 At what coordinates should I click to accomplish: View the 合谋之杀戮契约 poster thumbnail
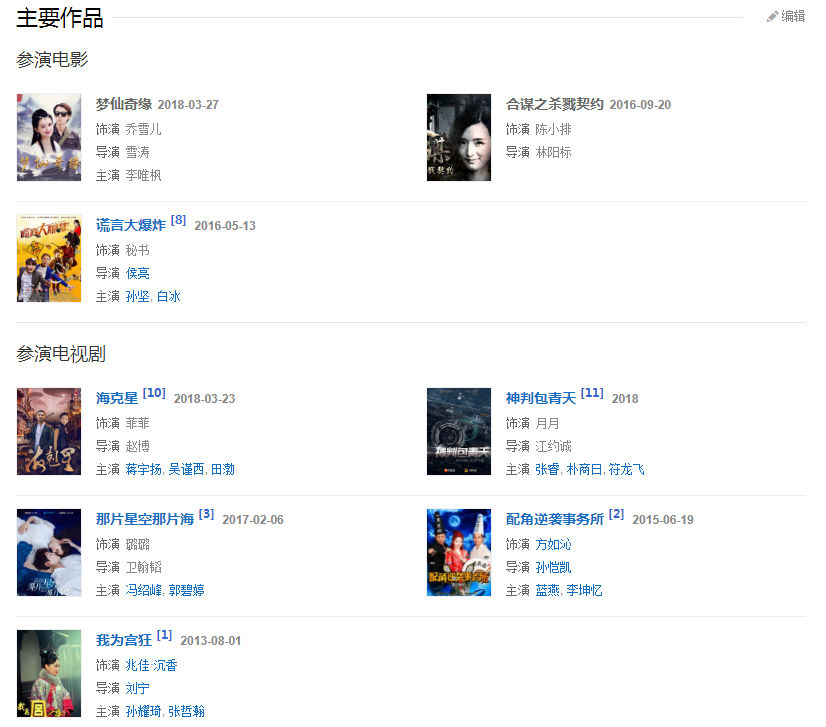(x=459, y=137)
